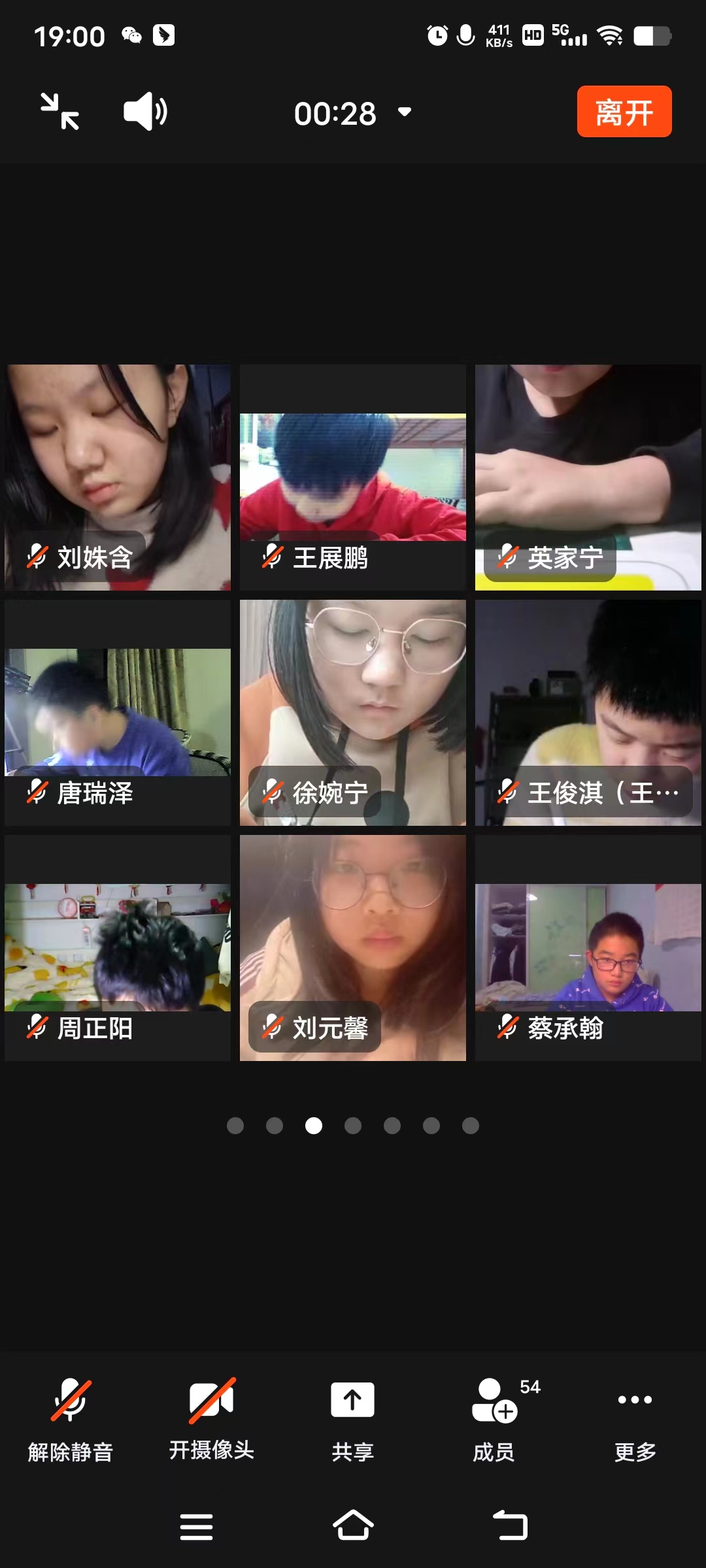Select 周正阳's video tile
The image size is (706, 1568).
coord(118,947)
